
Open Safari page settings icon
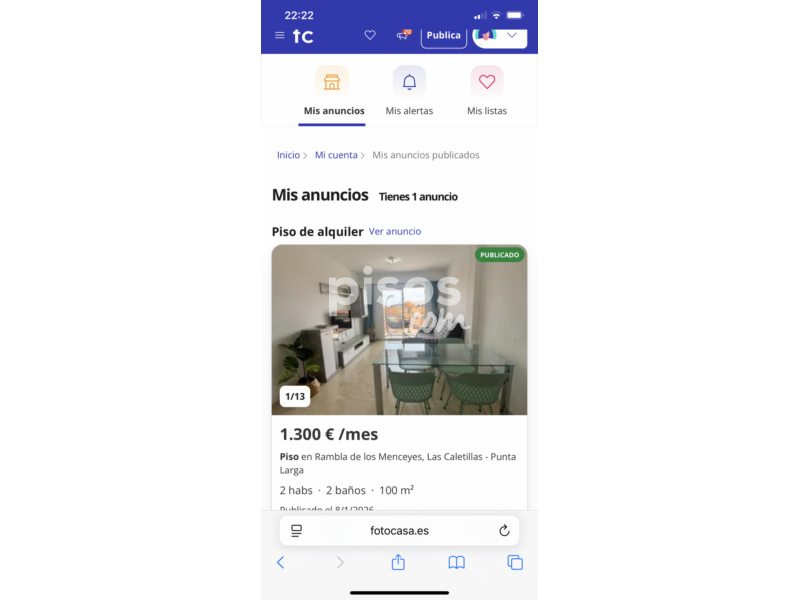point(297,530)
